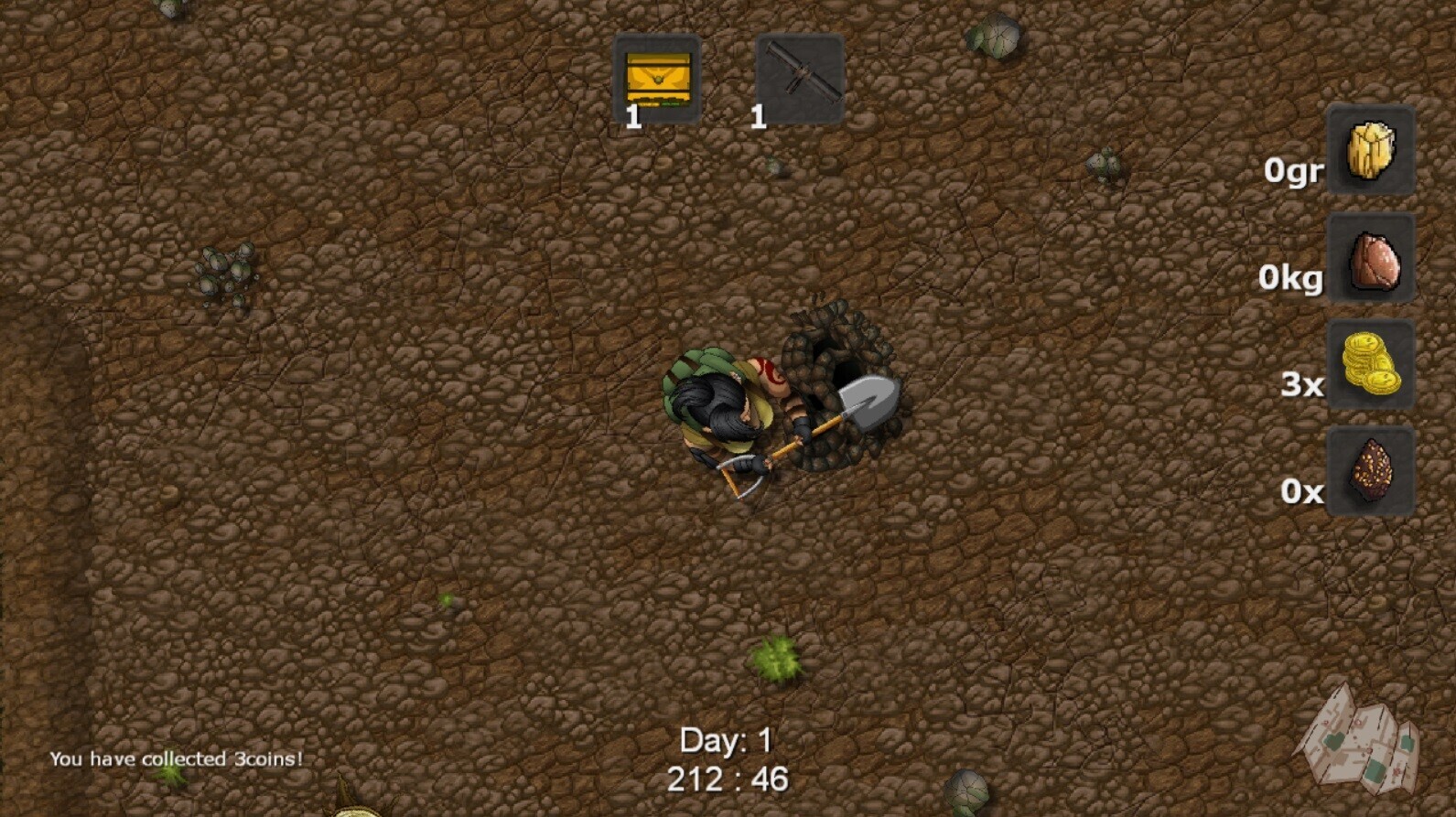Open the golden treasure chest slot

[x=657, y=79]
